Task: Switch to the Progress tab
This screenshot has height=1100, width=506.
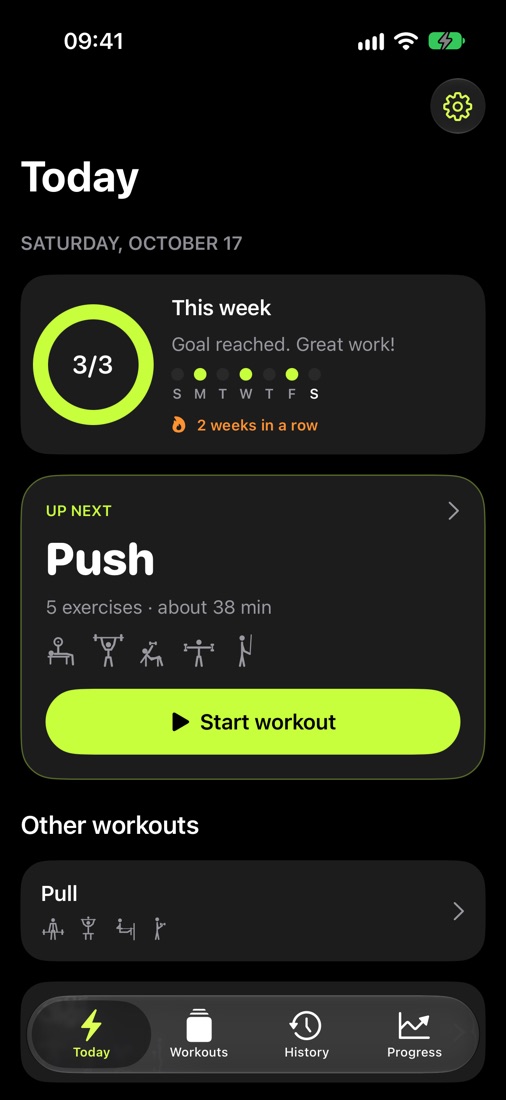Action: pyautogui.click(x=414, y=1034)
